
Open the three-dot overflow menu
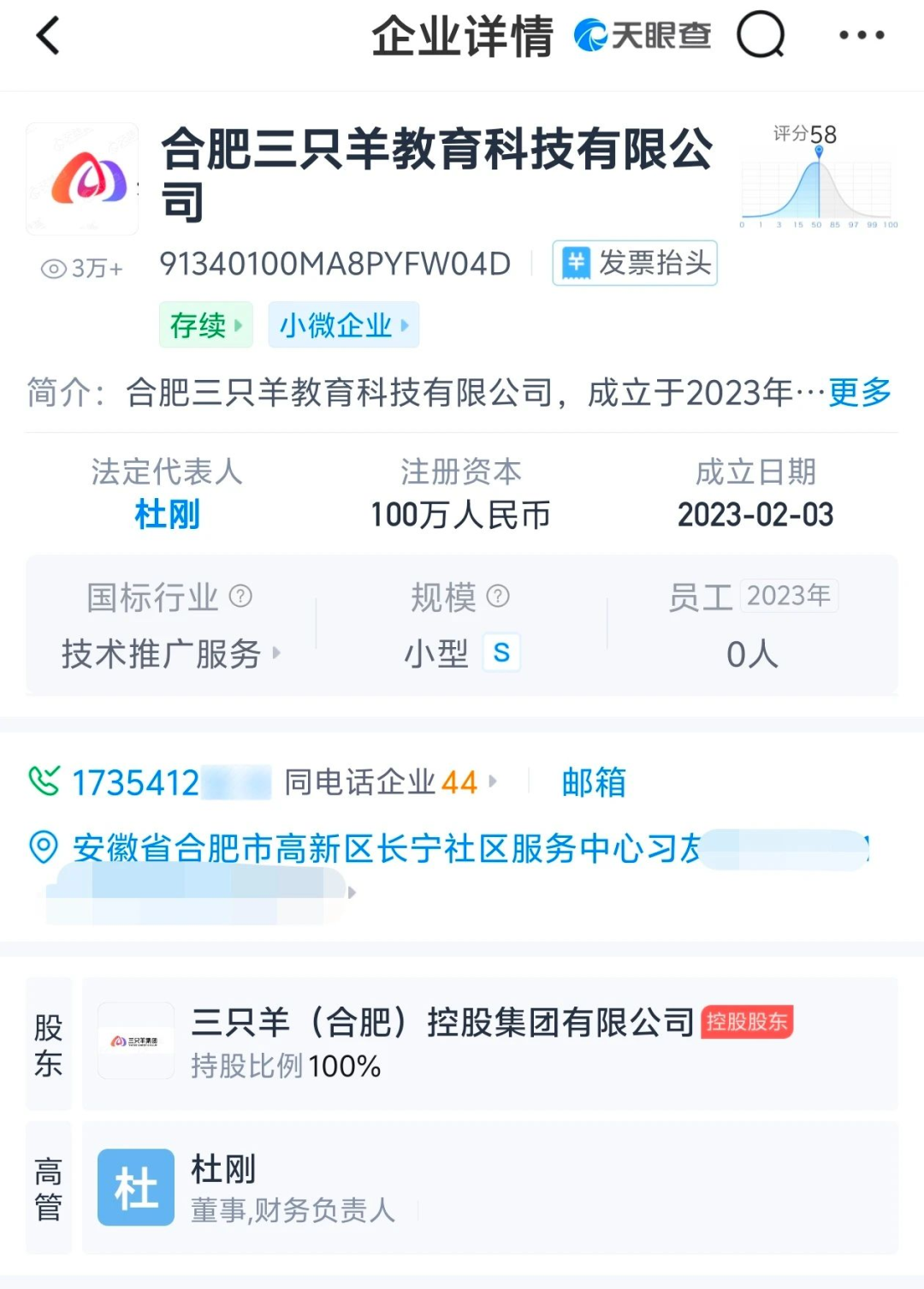[x=861, y=36]
